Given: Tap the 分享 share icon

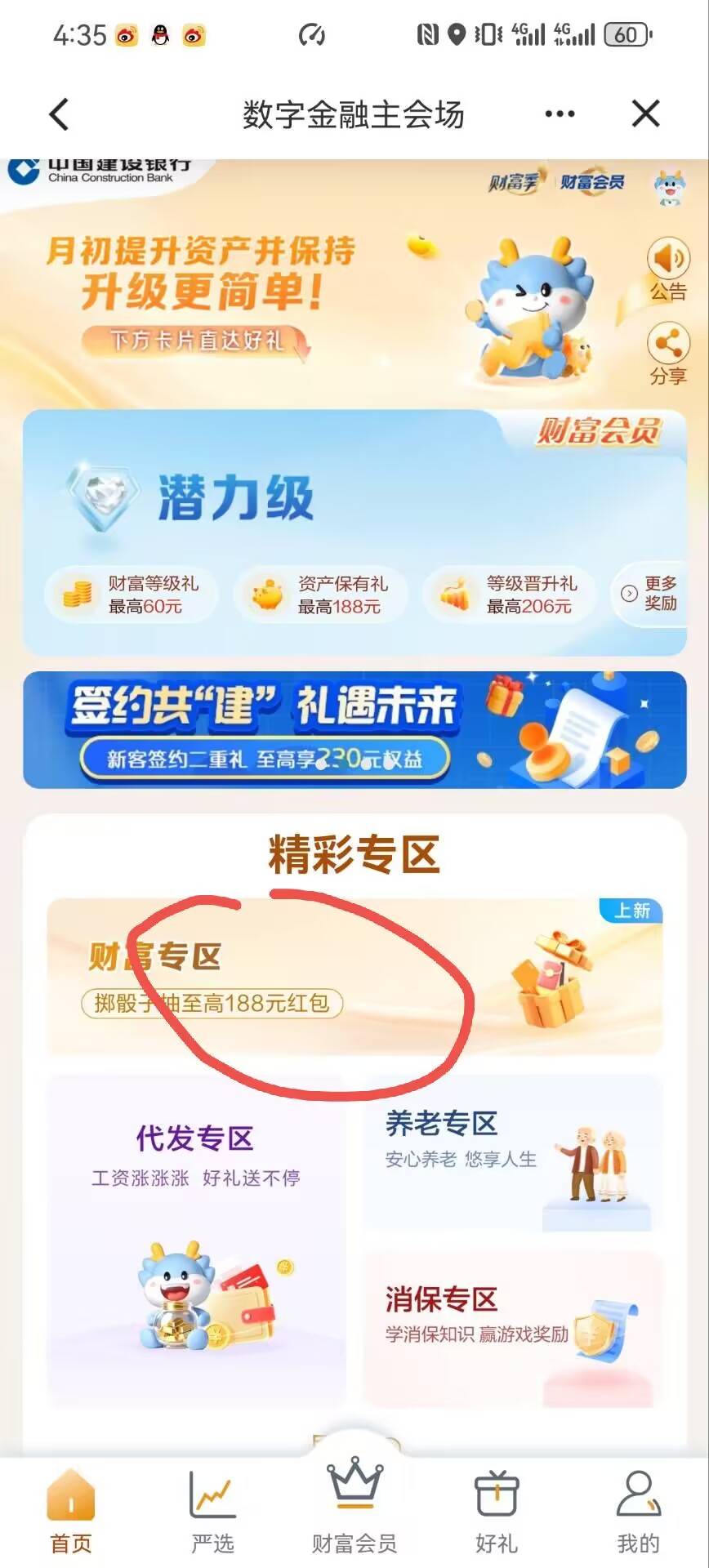Looking at the screenshot, I should (668, 344).
